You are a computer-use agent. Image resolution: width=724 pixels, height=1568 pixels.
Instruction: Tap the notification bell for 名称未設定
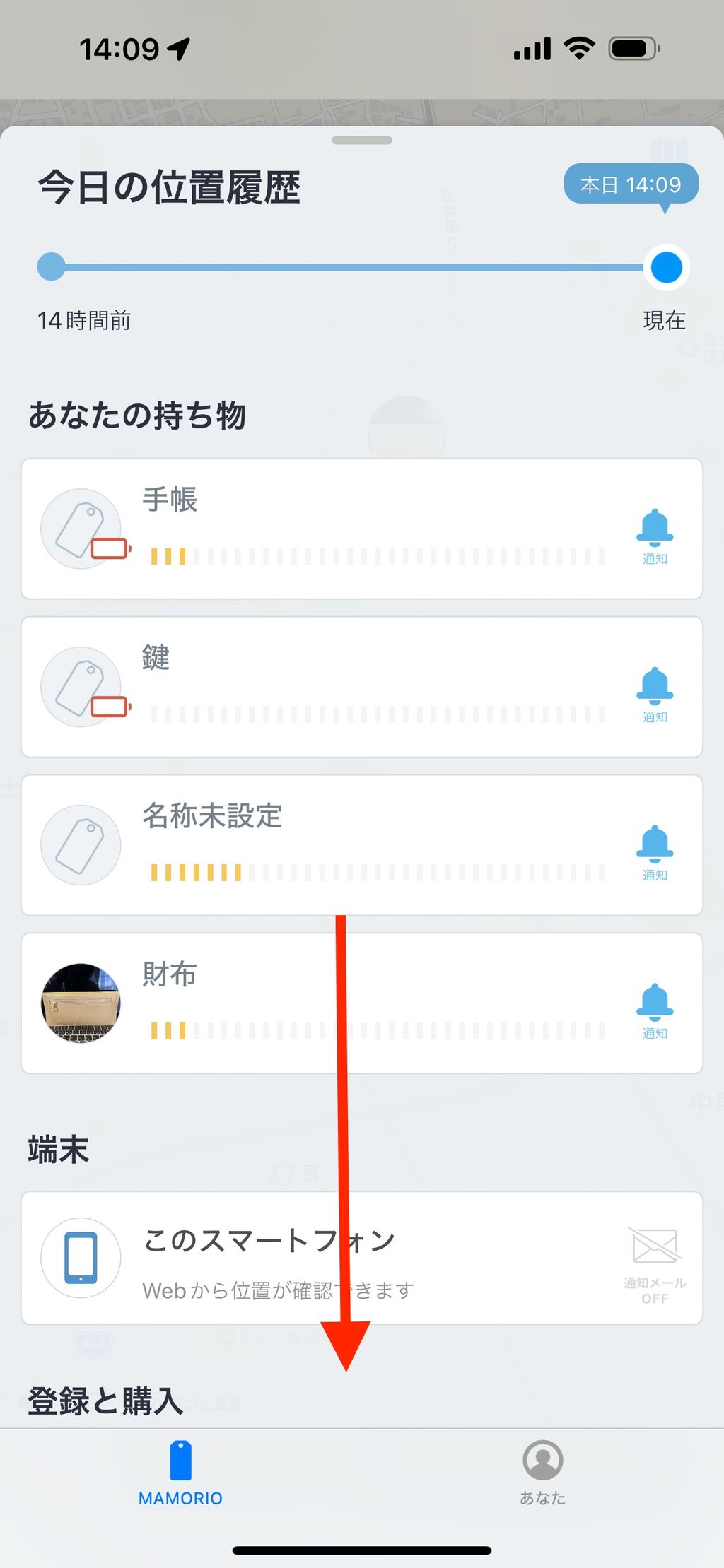(x=655, y=852)
